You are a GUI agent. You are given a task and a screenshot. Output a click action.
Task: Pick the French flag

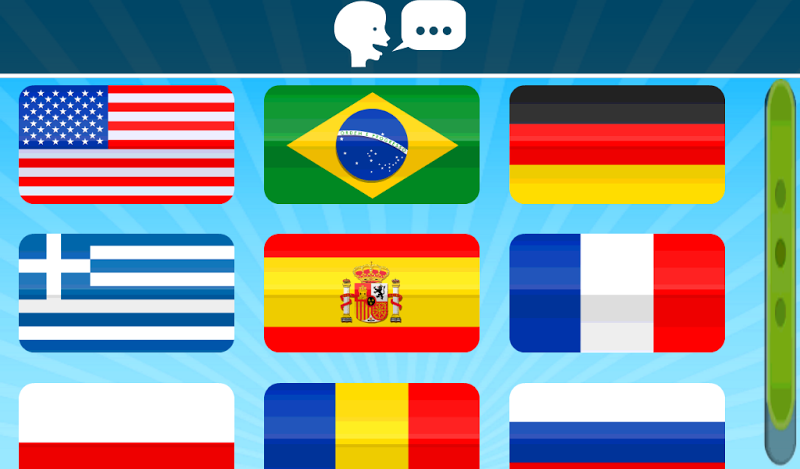pos(617,293)
